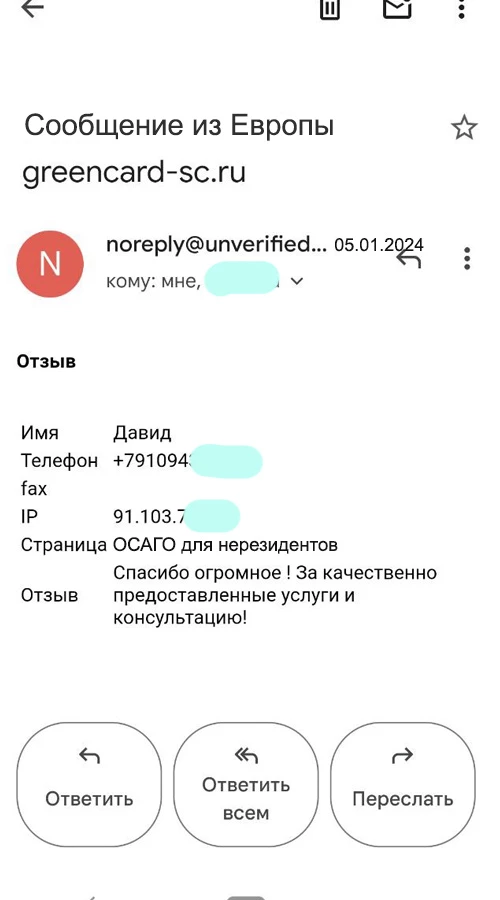Choose Ответить всем

pyautogui.click(x=246, y=783)
